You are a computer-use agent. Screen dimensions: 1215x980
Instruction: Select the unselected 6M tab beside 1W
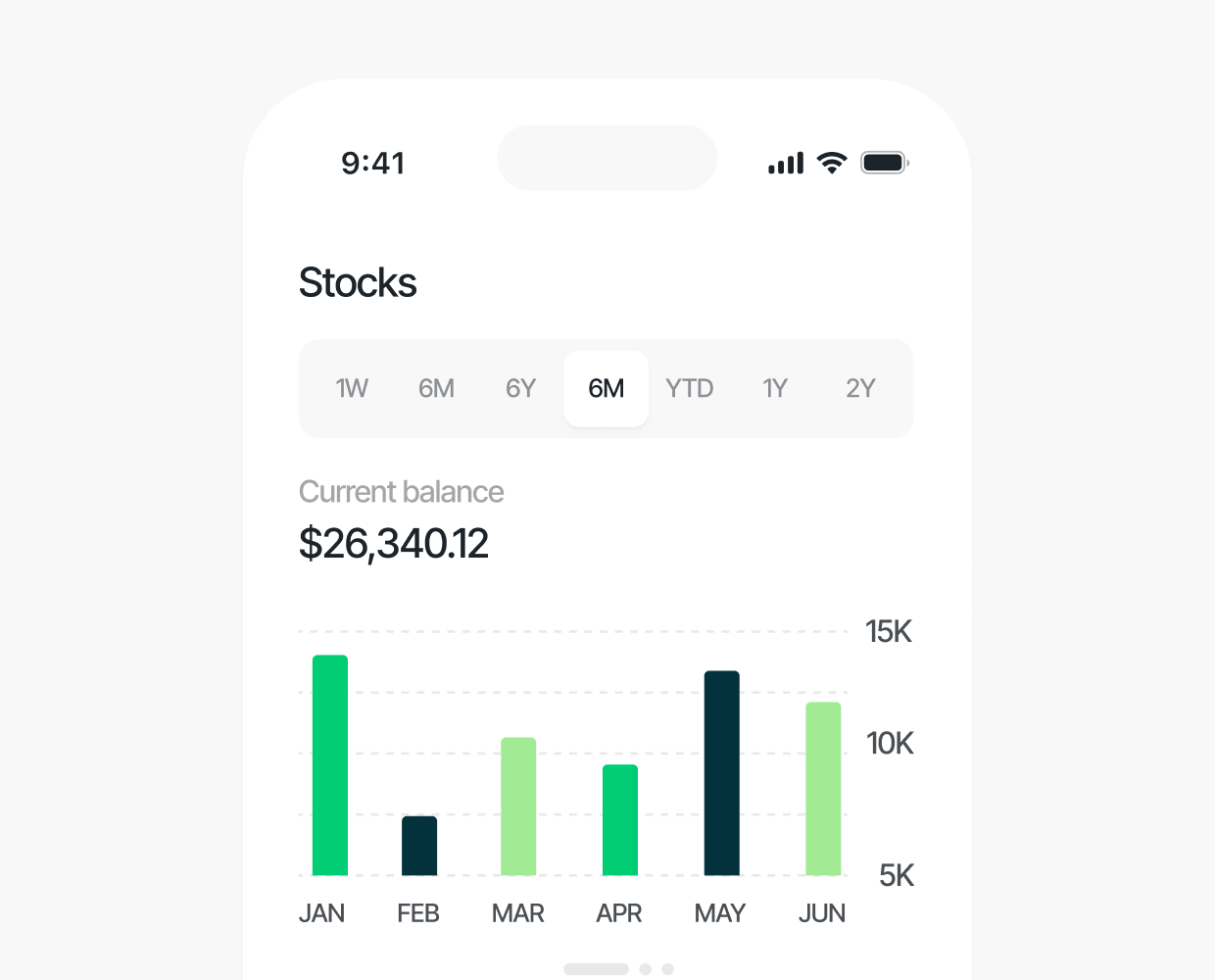[x=436, y=389]
